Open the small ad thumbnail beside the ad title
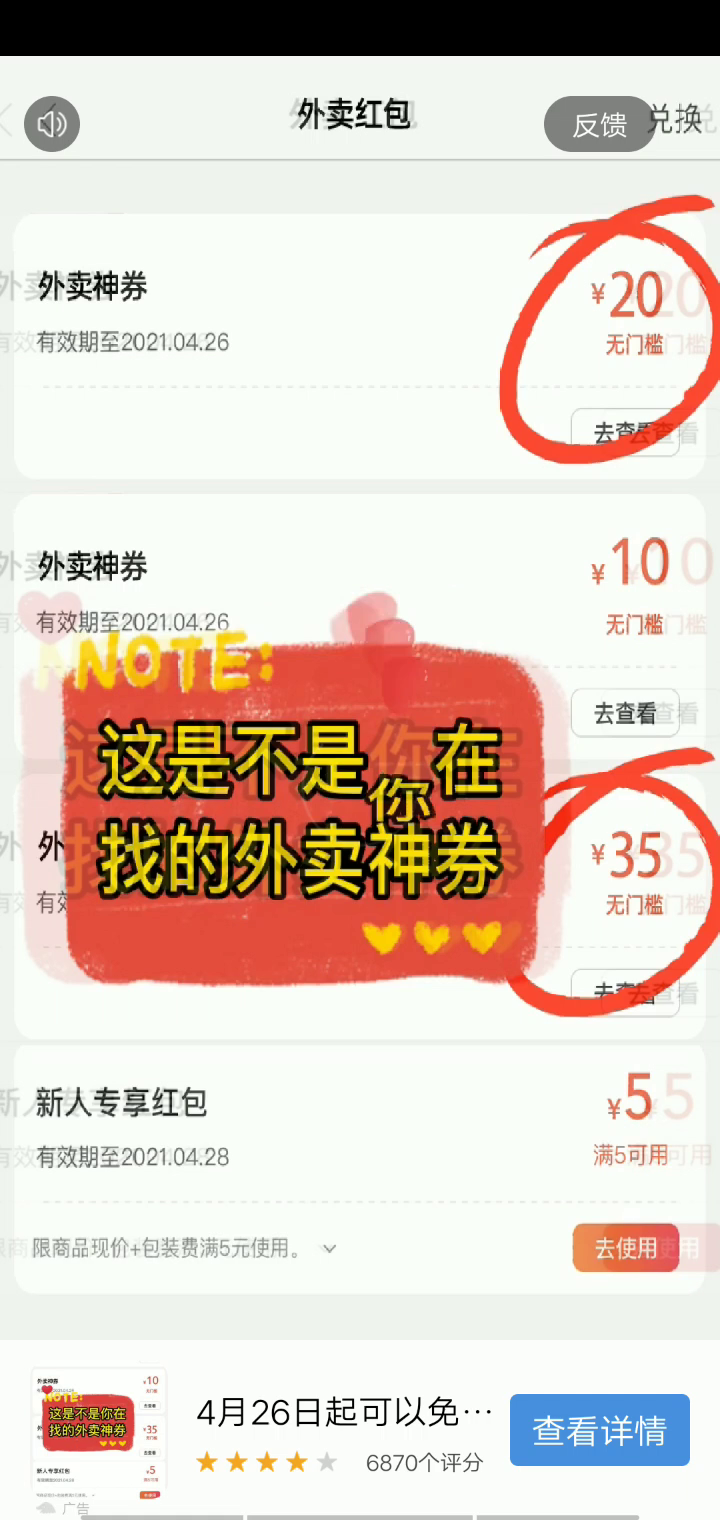720x1520 pixels. click(99, 1434)
